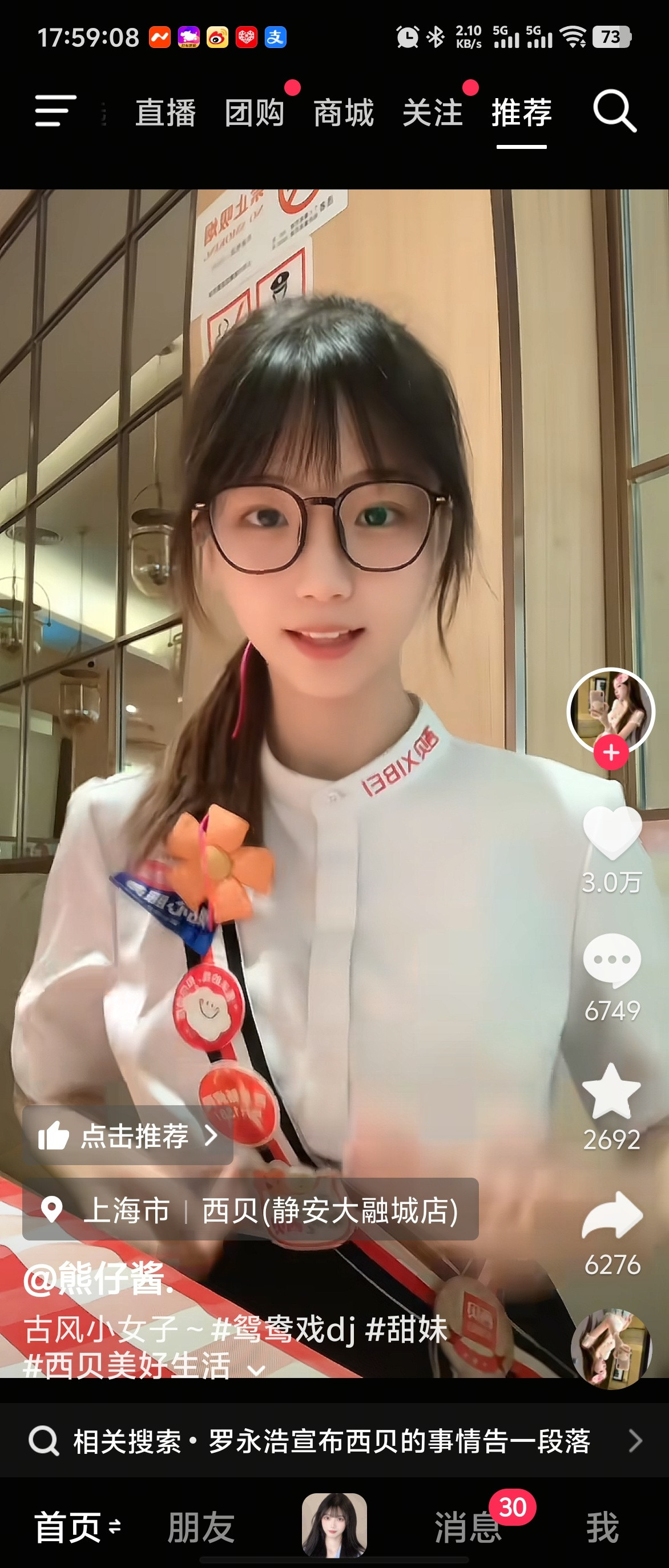Viewport: 669px width, 1568px height.
Task: Go to the 我 profile tab
Action: [602, 1527]
